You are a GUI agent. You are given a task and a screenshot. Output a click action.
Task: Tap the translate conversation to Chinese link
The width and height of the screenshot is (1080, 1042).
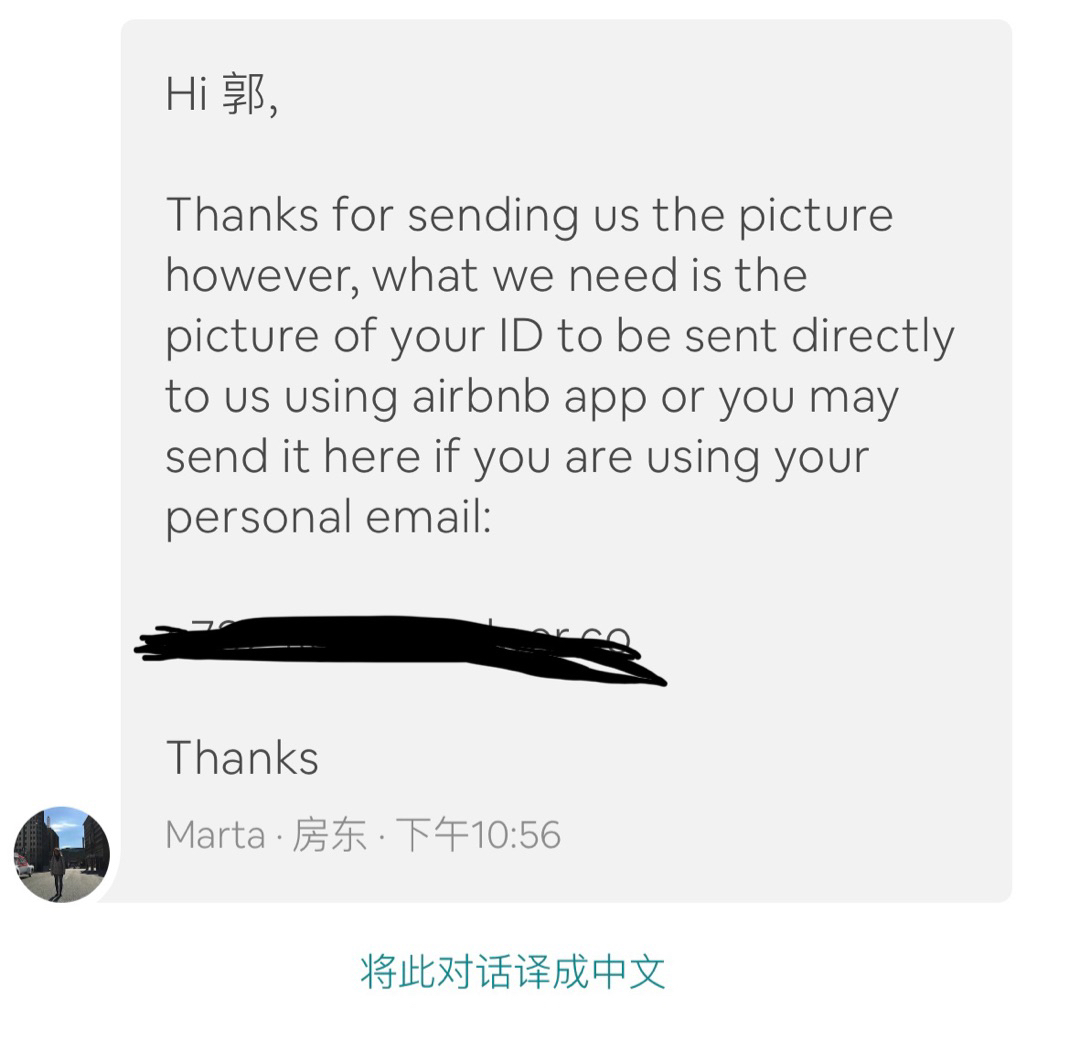(x=512, y=972)
